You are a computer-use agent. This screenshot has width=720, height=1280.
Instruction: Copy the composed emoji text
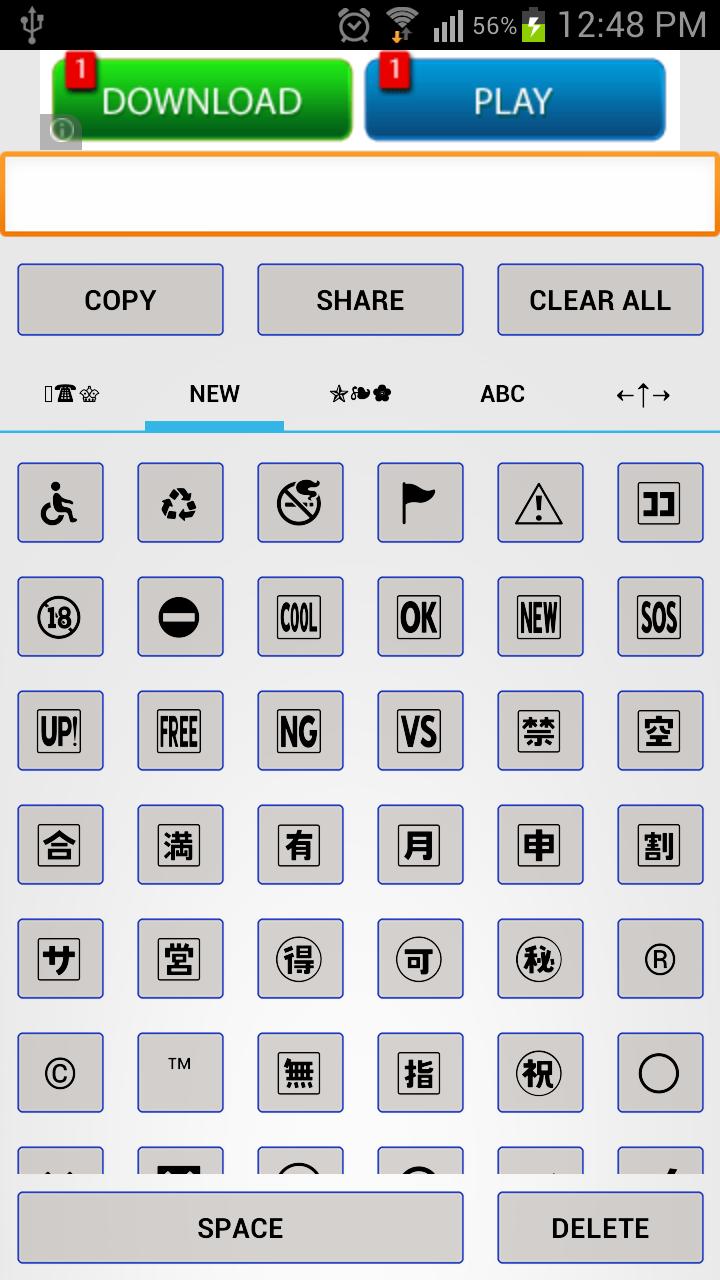pyautogui.click(x=120, y=299)
